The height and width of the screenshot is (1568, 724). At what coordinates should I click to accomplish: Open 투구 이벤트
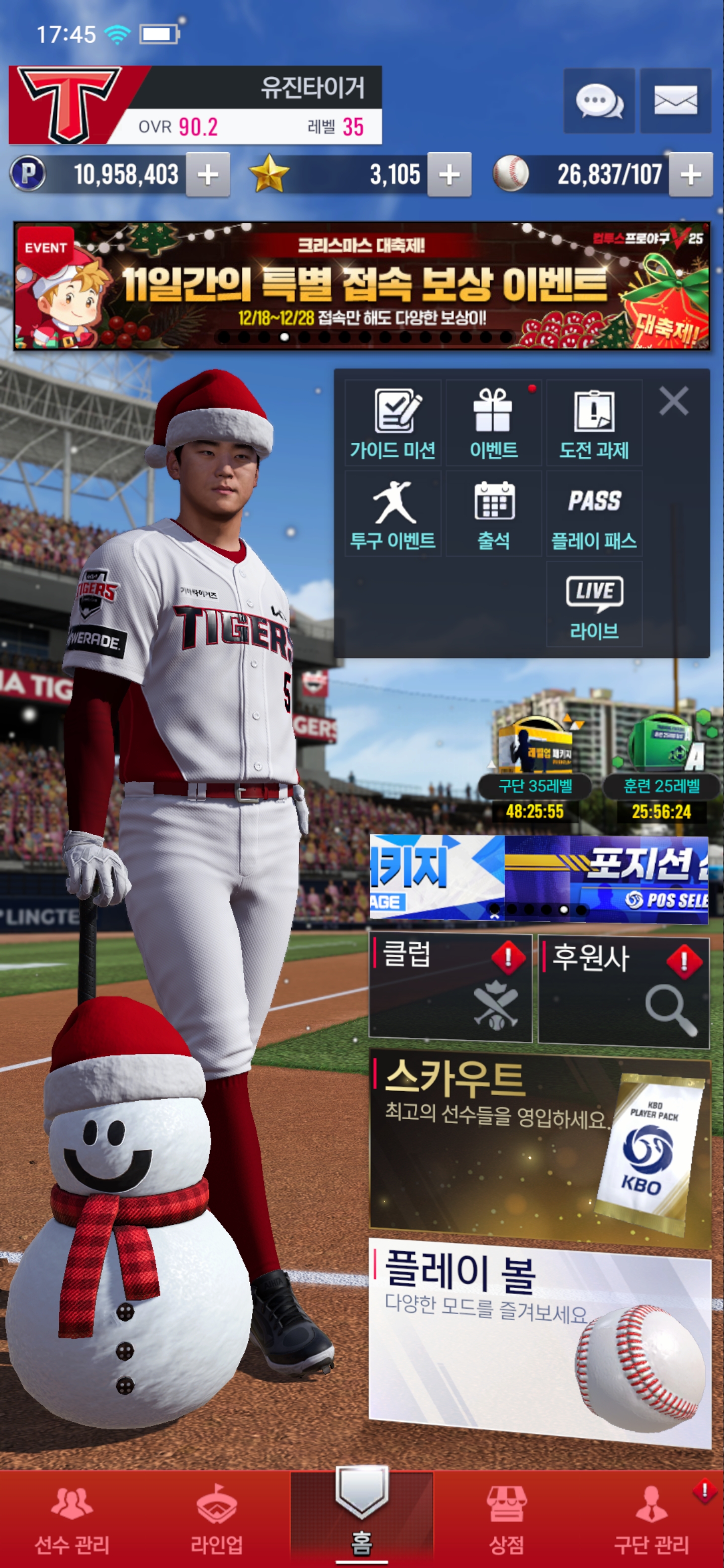(393, 514)
